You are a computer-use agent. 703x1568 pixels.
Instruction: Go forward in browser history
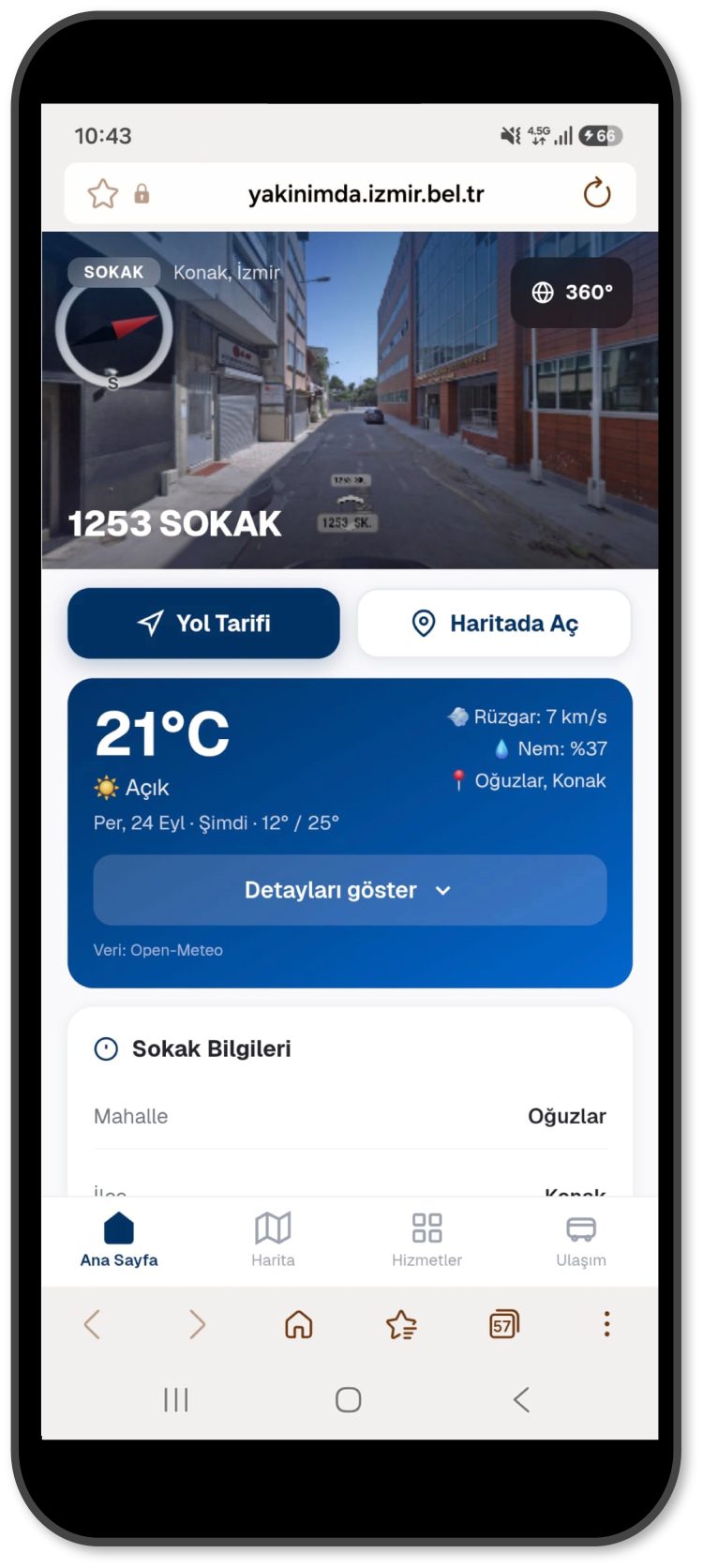tap(196, 1324)
